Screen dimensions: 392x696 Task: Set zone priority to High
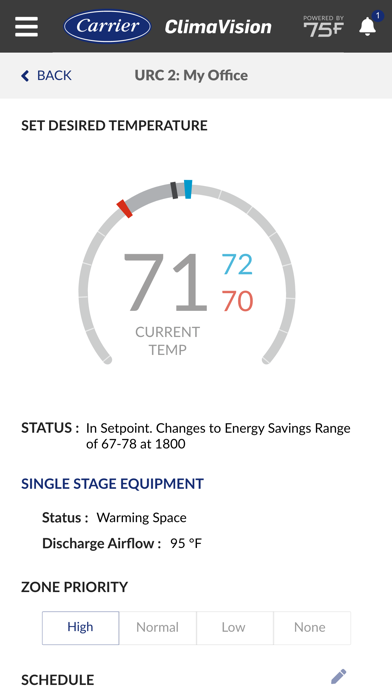(x=80, y=627)
